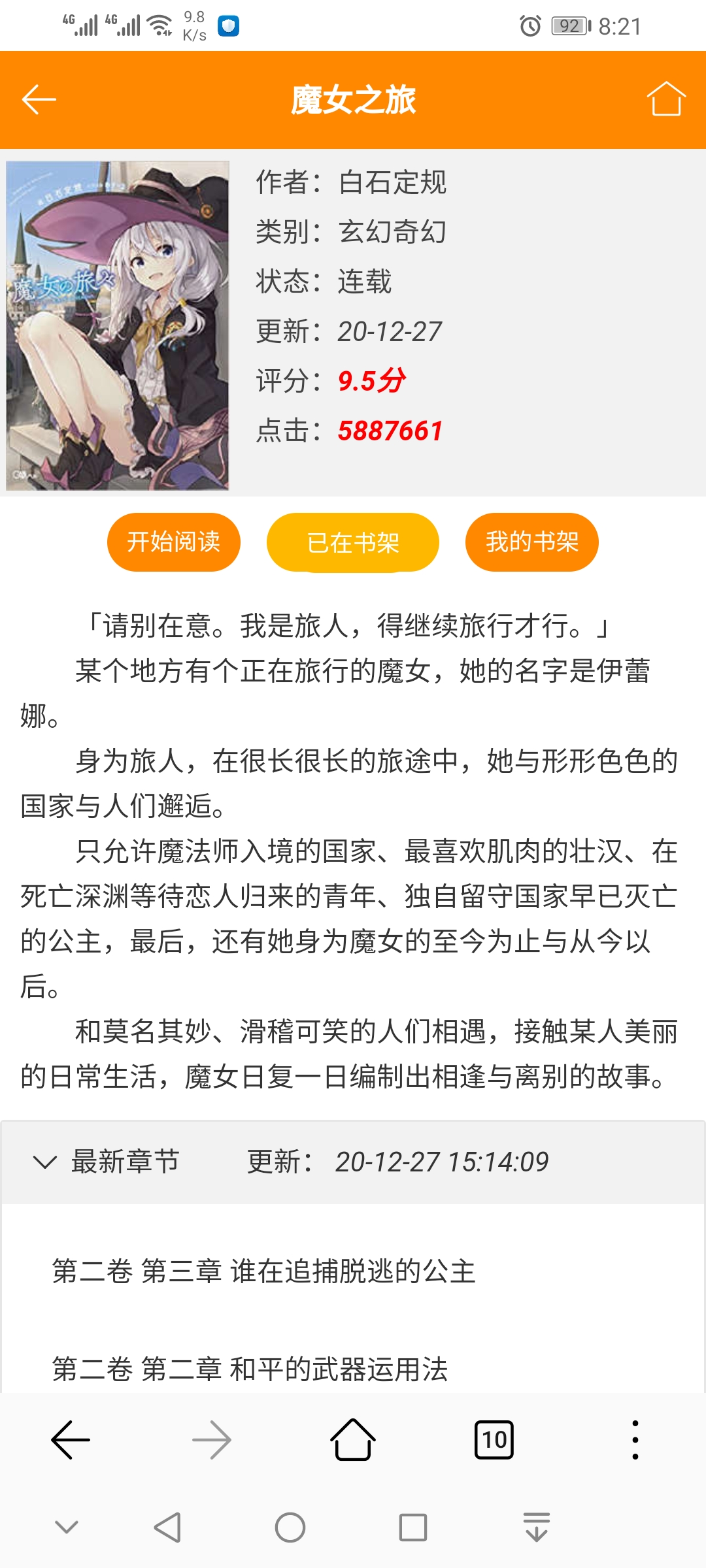The width and height of the screenshot is (706, 1568).
Task: Tap the 已在书架 button
Action: (x=352, y=542)
